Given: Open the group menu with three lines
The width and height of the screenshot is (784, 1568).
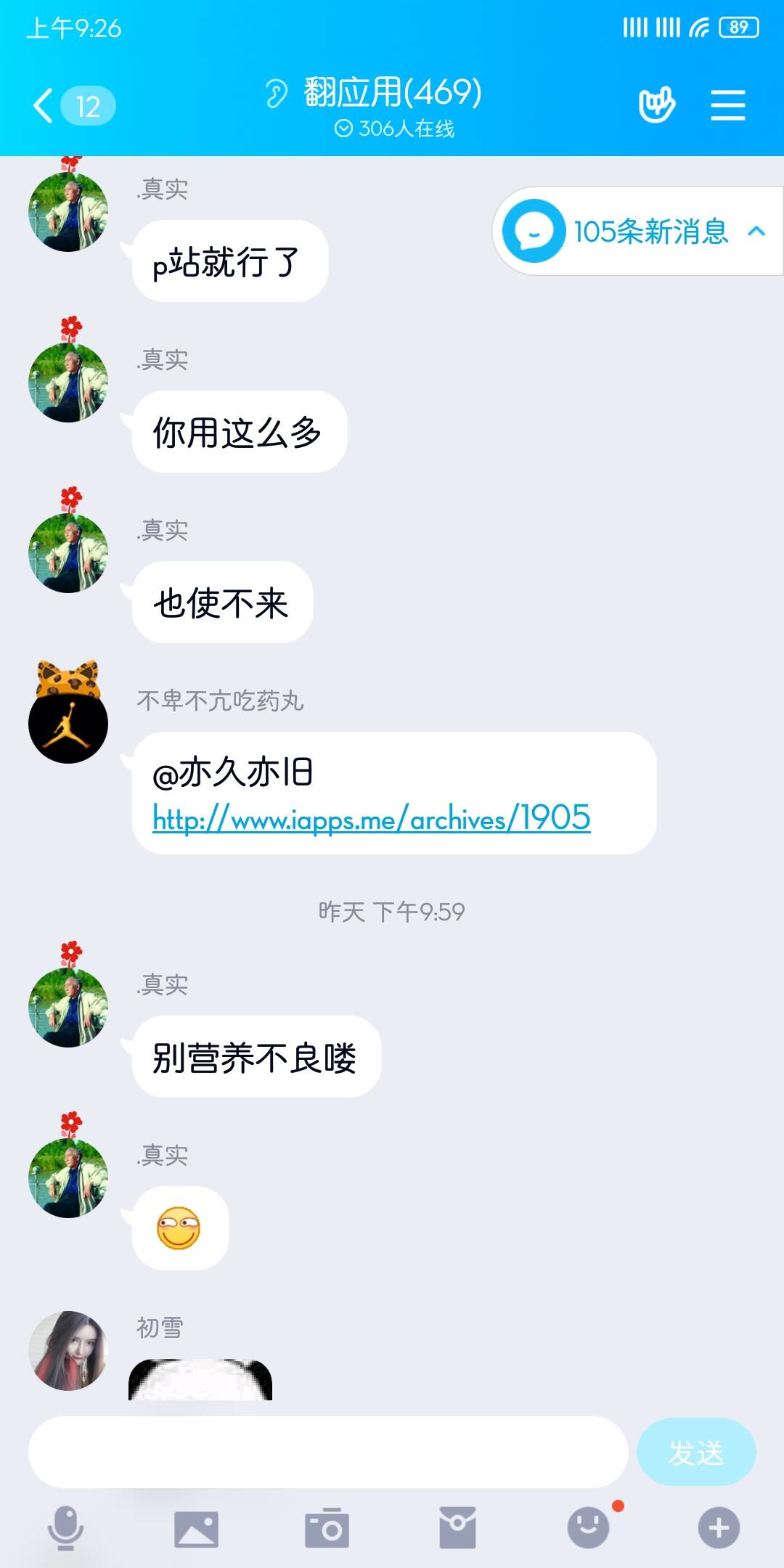Looking at the screenshot, I should [727, 106].
